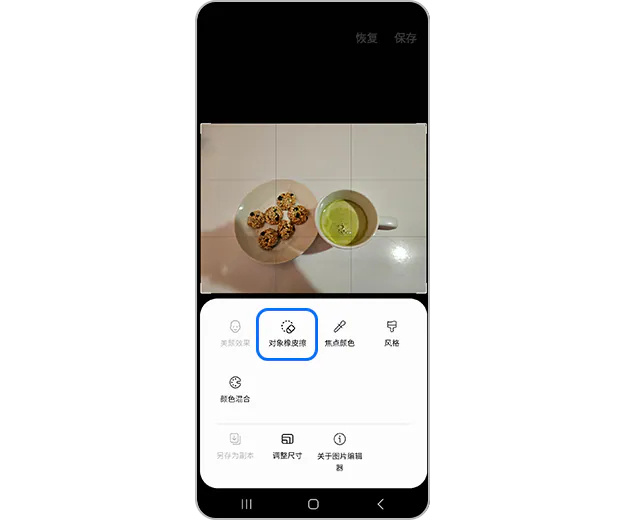Go back with the navigation bar arrow
This screenshot has width=624, height=520.
pos(380,503)
